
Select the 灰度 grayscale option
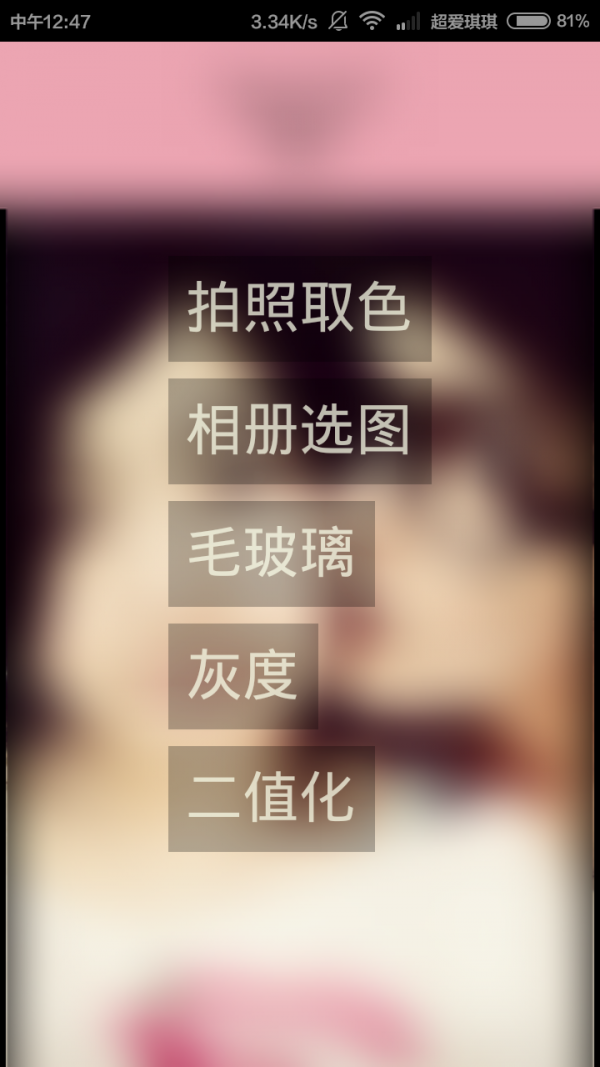pyautogui.click(x=243, y=676)
